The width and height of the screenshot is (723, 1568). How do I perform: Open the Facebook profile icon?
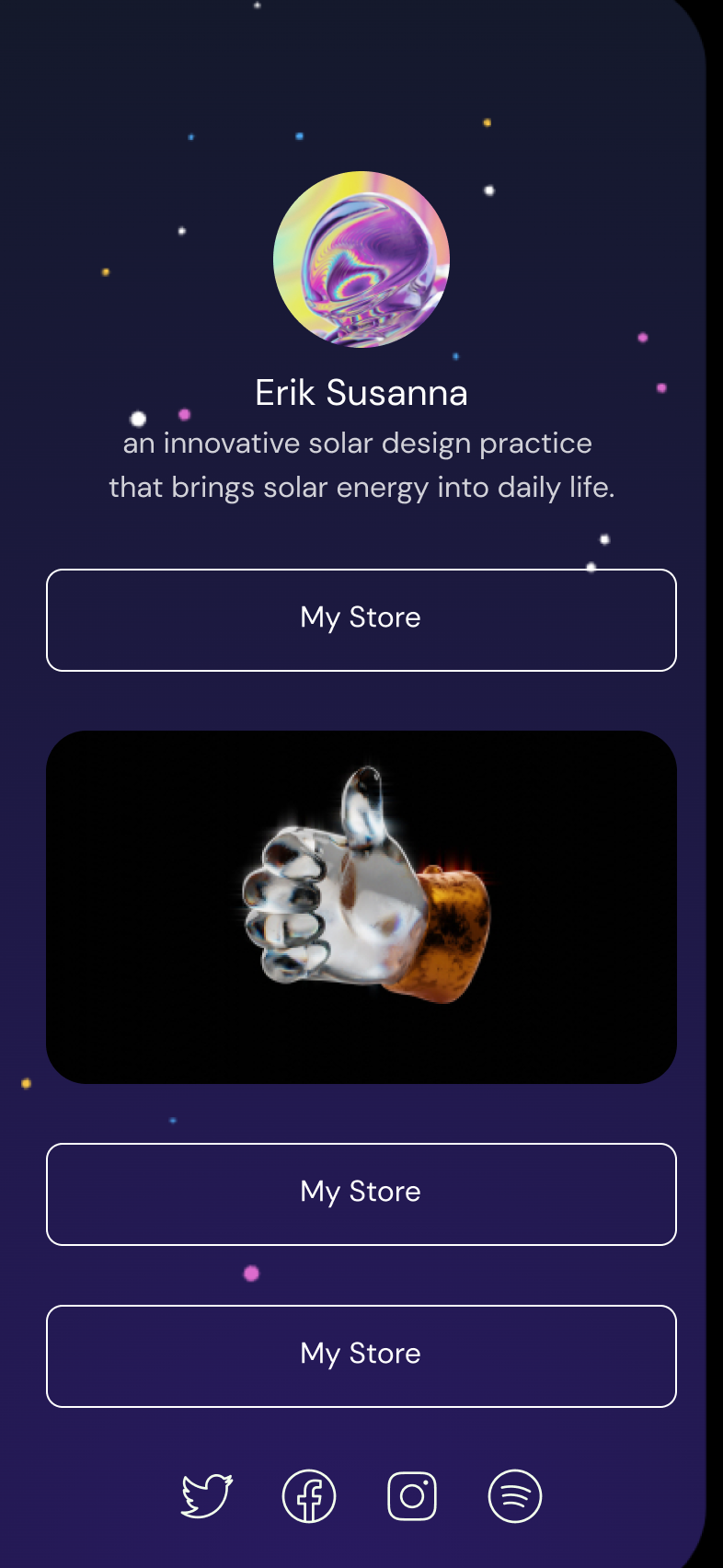click(309, 1496)
